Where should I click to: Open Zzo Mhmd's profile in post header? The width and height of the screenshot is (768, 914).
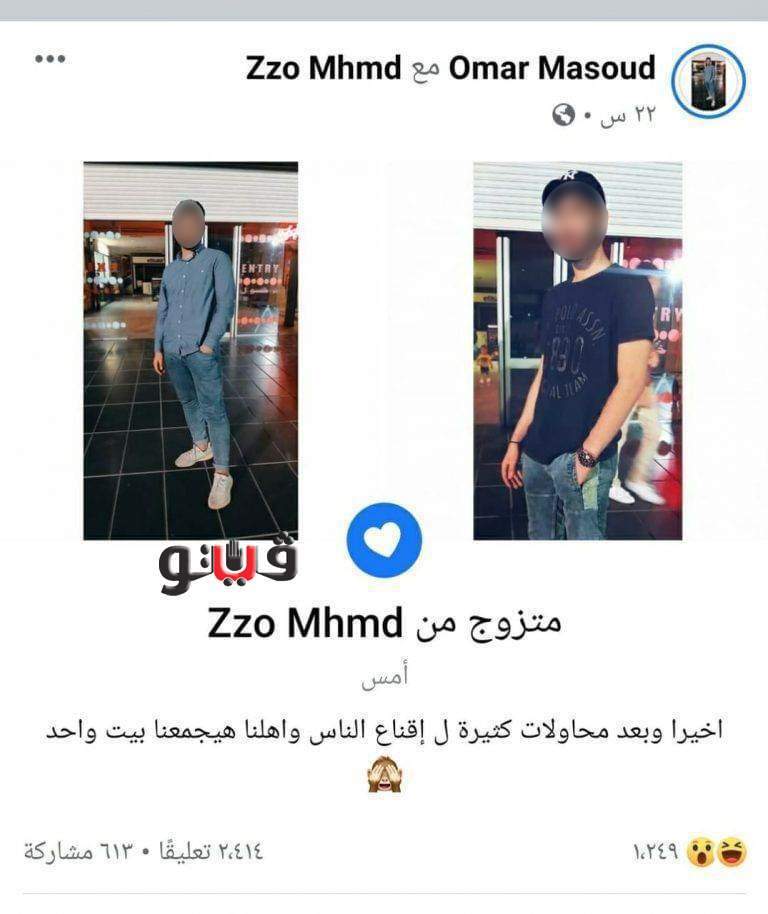[325, 69]
